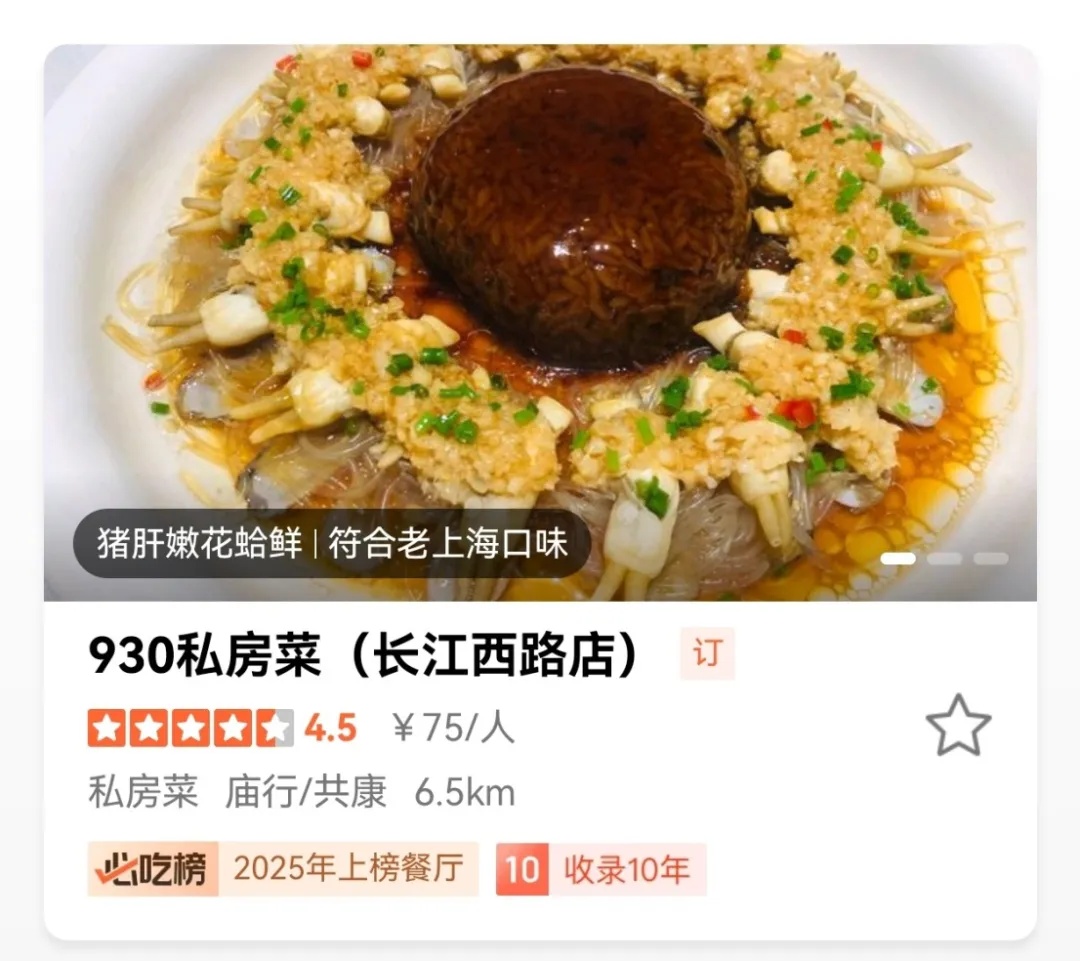Open the 930私房菜（长江西路店）restaurant card
This screenshot has width=1080, height=961.
[x=366, y=657]
